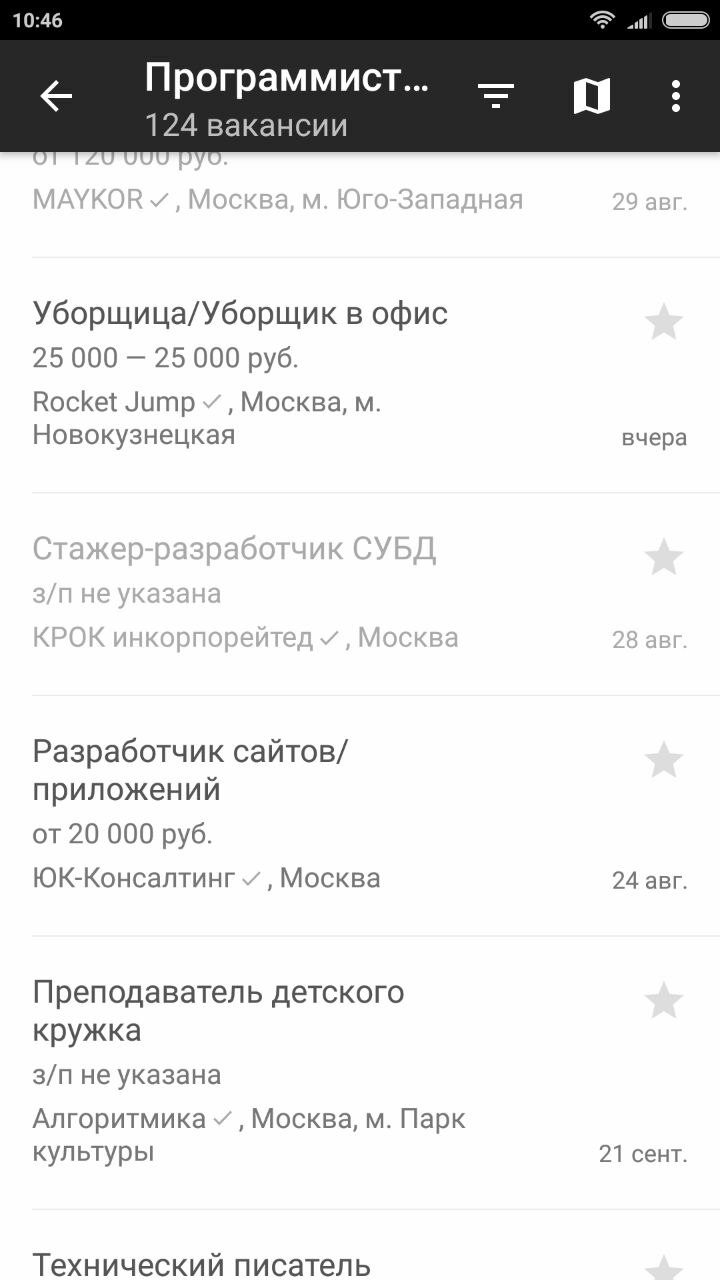Open the Преподаватель детского кружка vacancy
This screenshot has width=720, height=1280.
300,1072
